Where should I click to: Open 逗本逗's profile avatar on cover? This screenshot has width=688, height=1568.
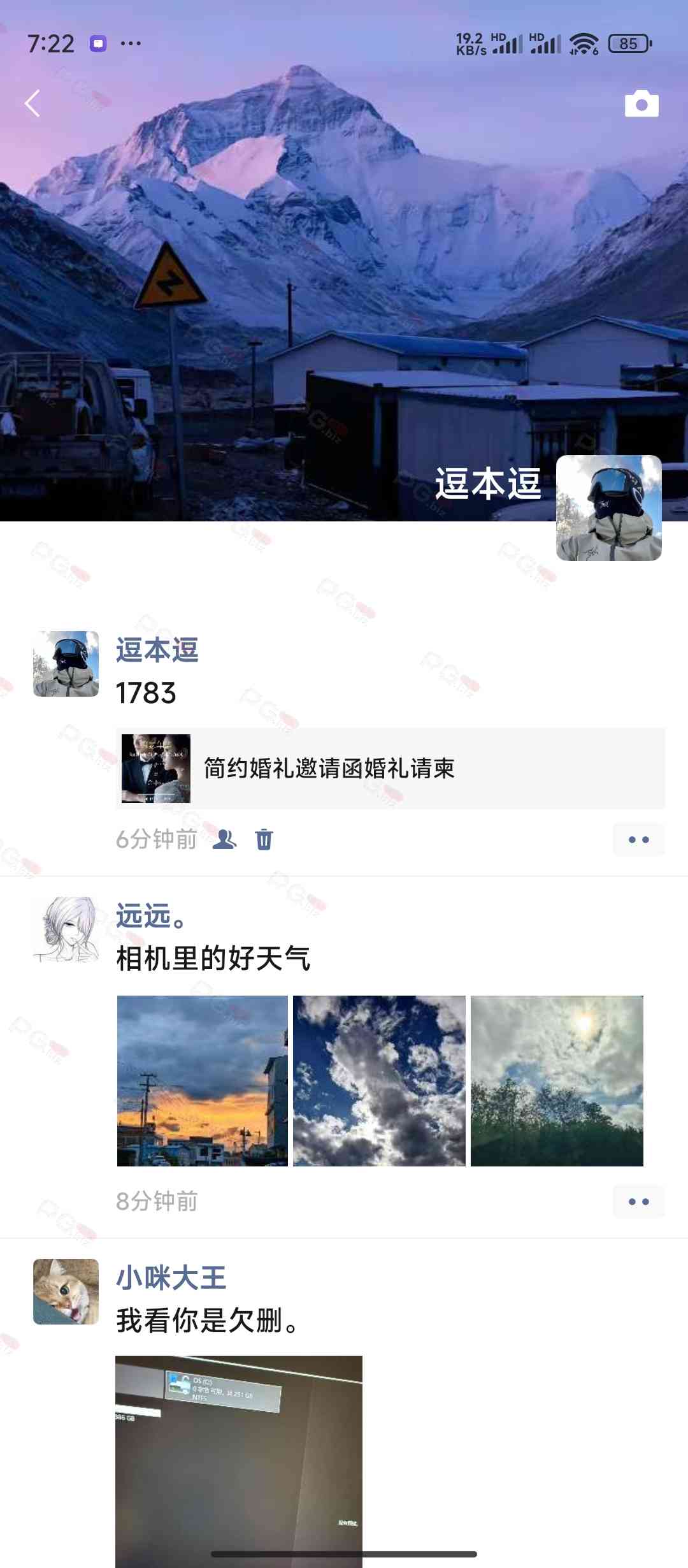[608, 508]
